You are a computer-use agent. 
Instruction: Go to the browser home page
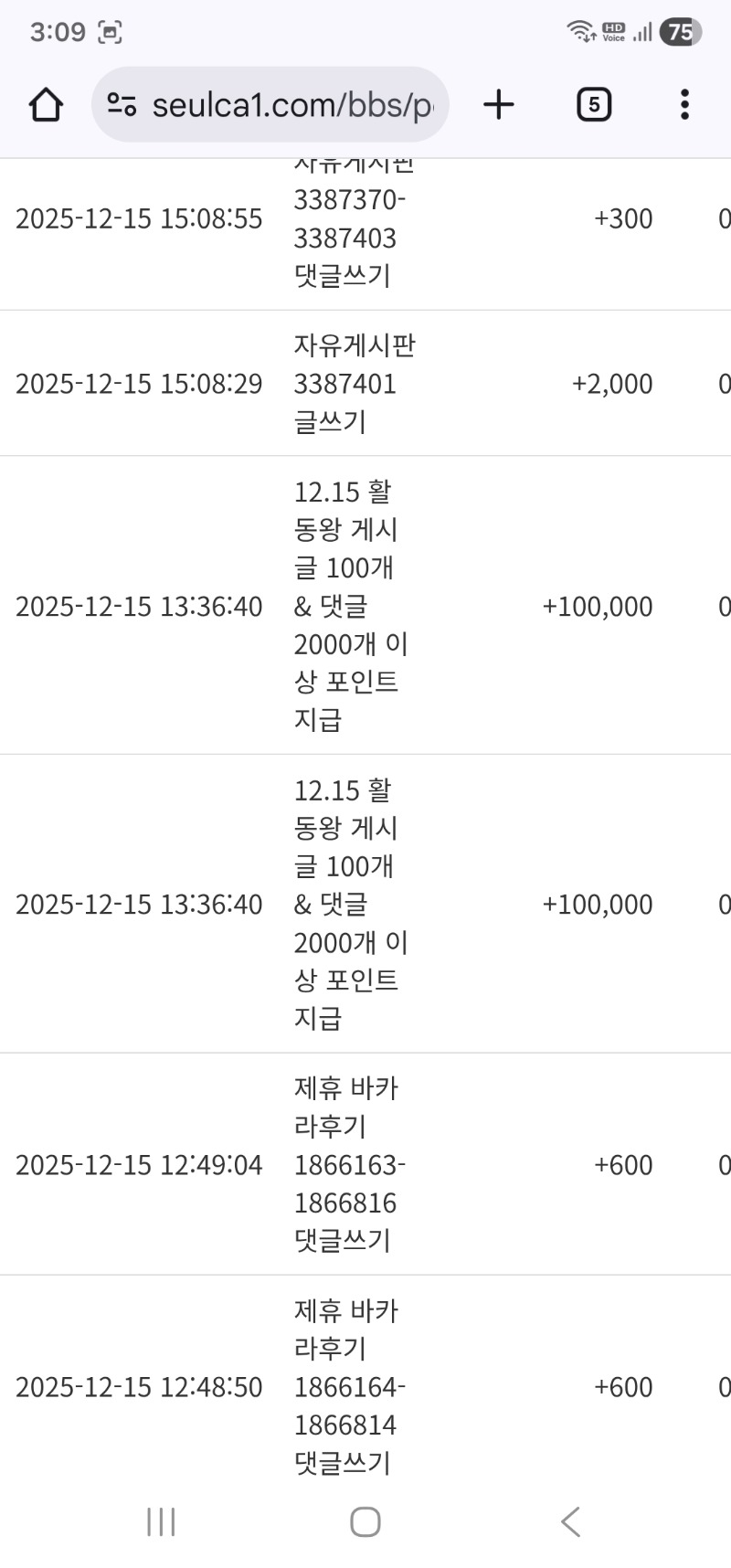coord(46,105)
